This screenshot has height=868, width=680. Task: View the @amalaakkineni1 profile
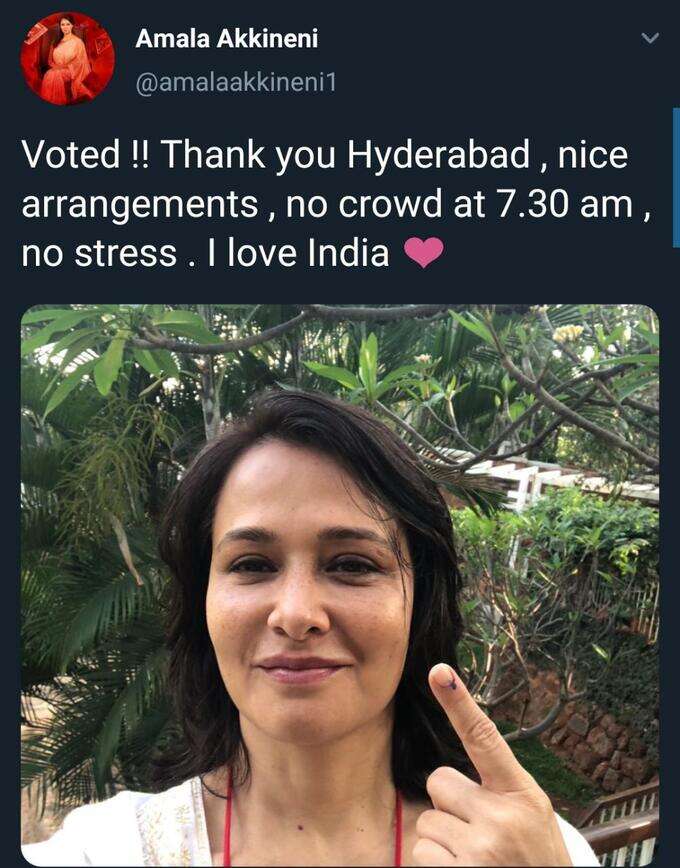[236, 82]
